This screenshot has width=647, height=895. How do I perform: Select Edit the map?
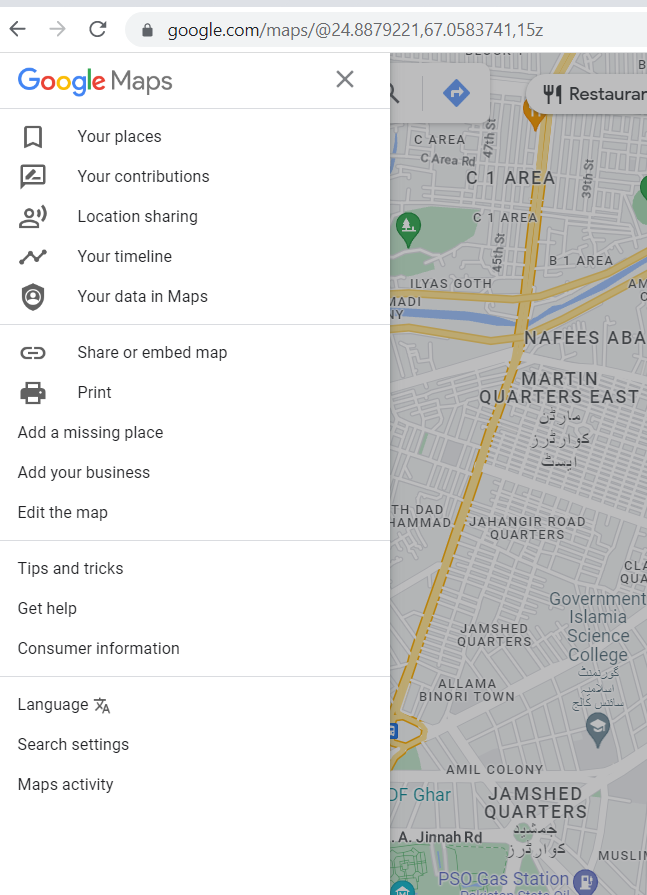click(x=195, y=513)
